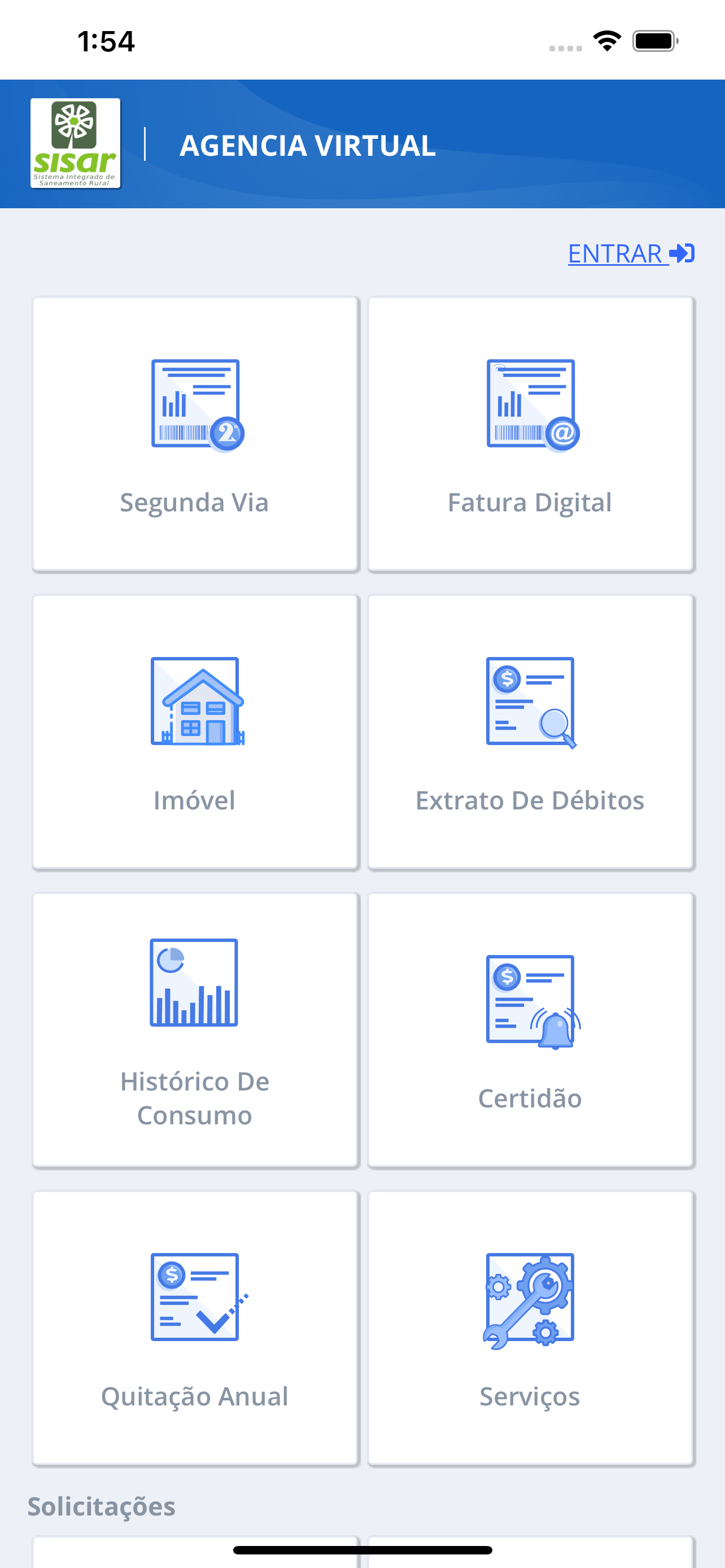
Task: Select the Imóvel card
Action: coord(195,732)
